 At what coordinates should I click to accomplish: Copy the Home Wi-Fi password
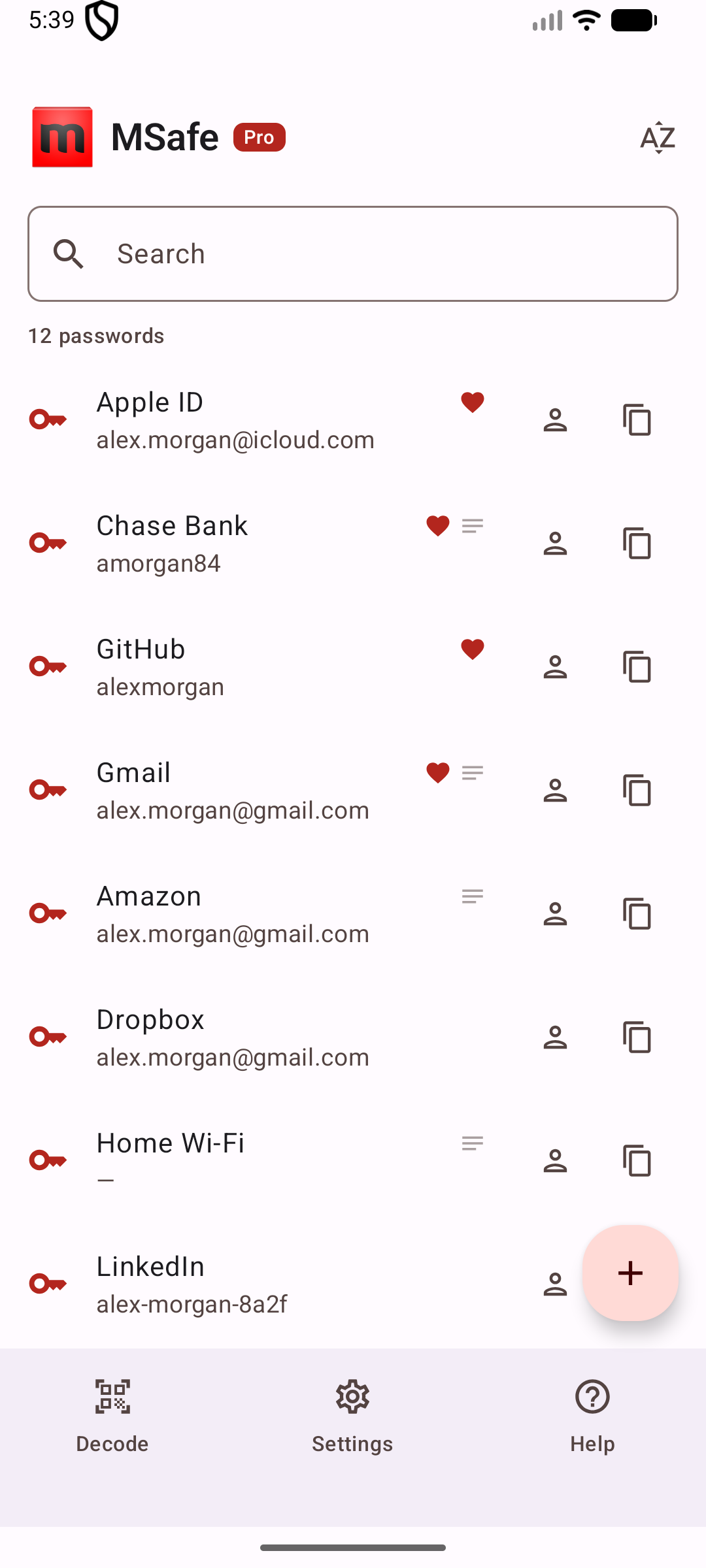637,1161
